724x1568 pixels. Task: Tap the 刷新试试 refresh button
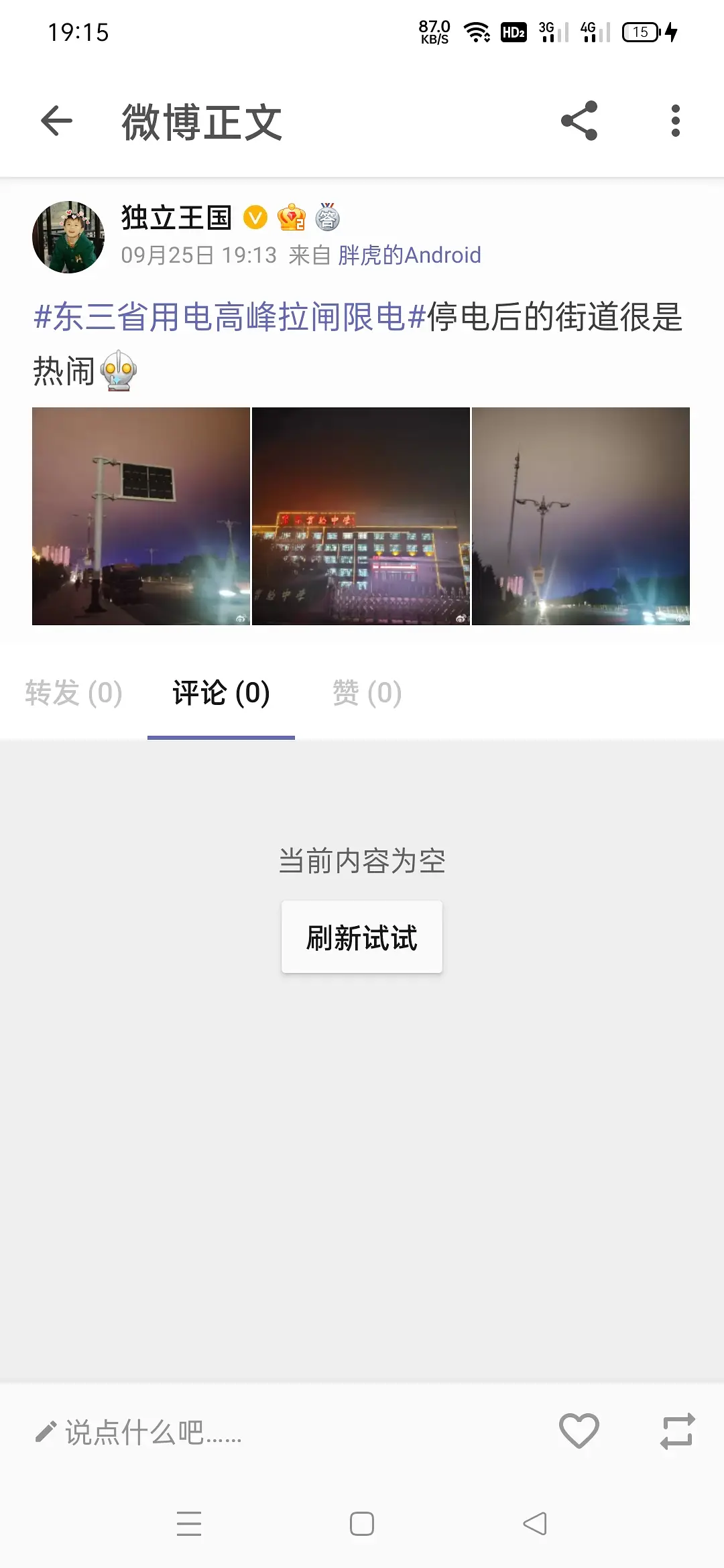362,937
